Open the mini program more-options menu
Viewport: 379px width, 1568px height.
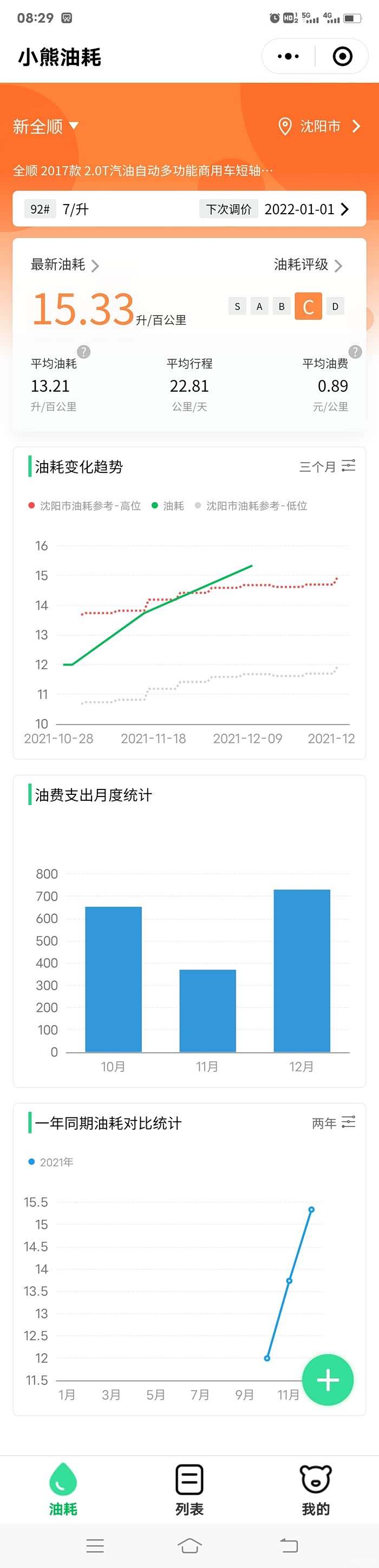[x=288, y=57]
